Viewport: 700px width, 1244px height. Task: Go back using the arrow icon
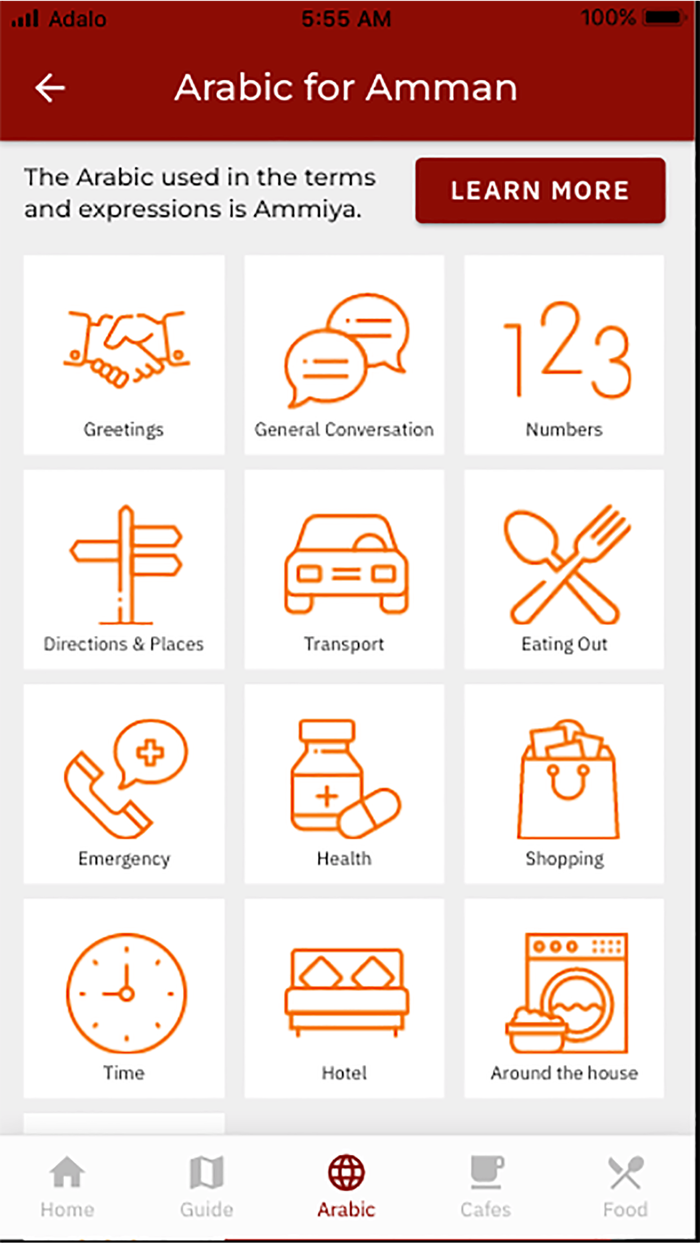pyautogui.click(x=50, y=88)
